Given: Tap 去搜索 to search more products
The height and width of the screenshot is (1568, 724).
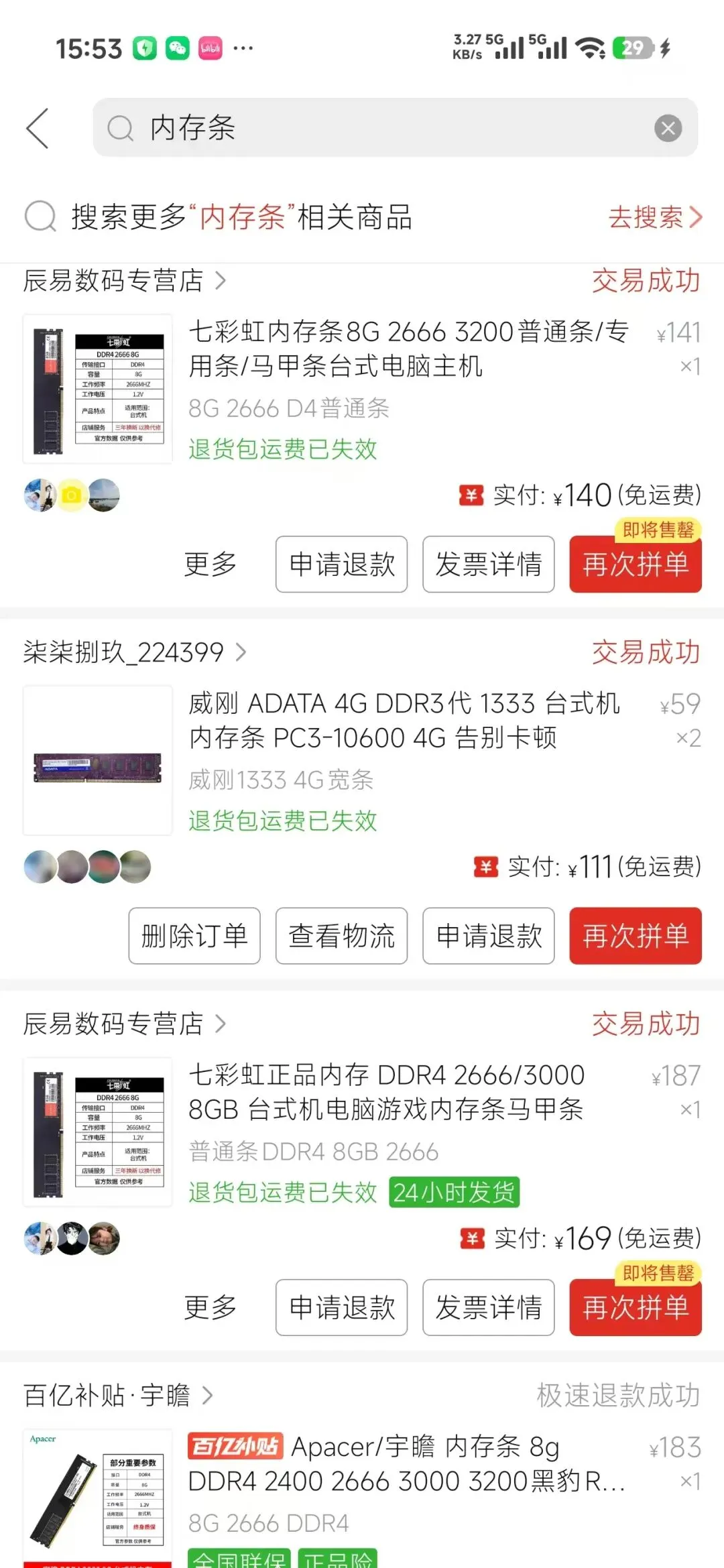Looking at the screenshot, I should tap(655, 217).
